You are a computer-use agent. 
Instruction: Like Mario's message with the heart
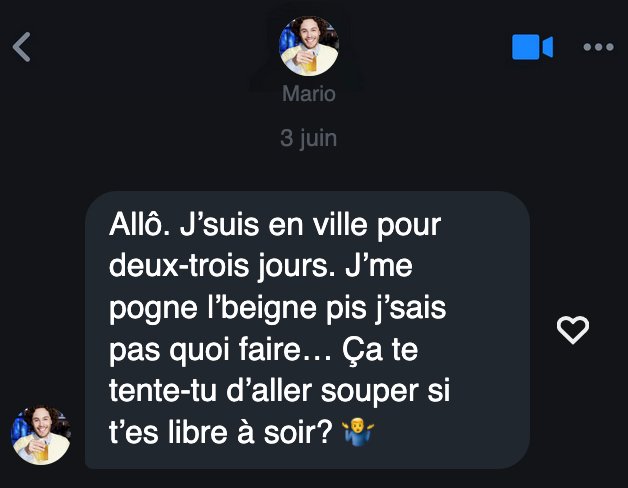572,330
